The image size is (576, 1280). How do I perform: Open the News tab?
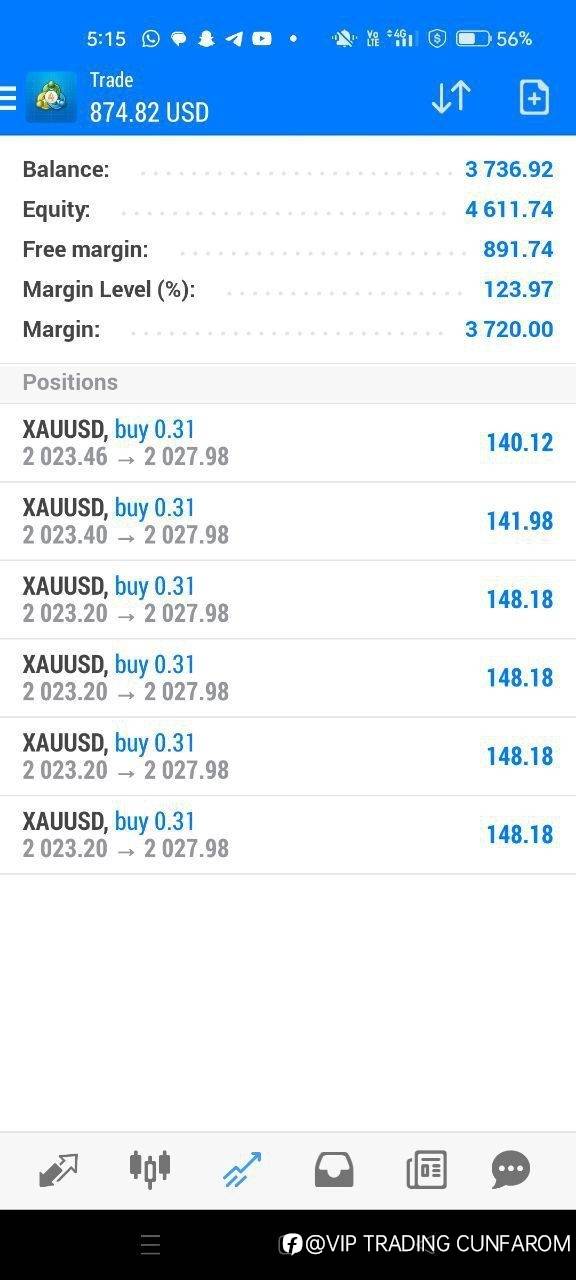pos(426,1169)
